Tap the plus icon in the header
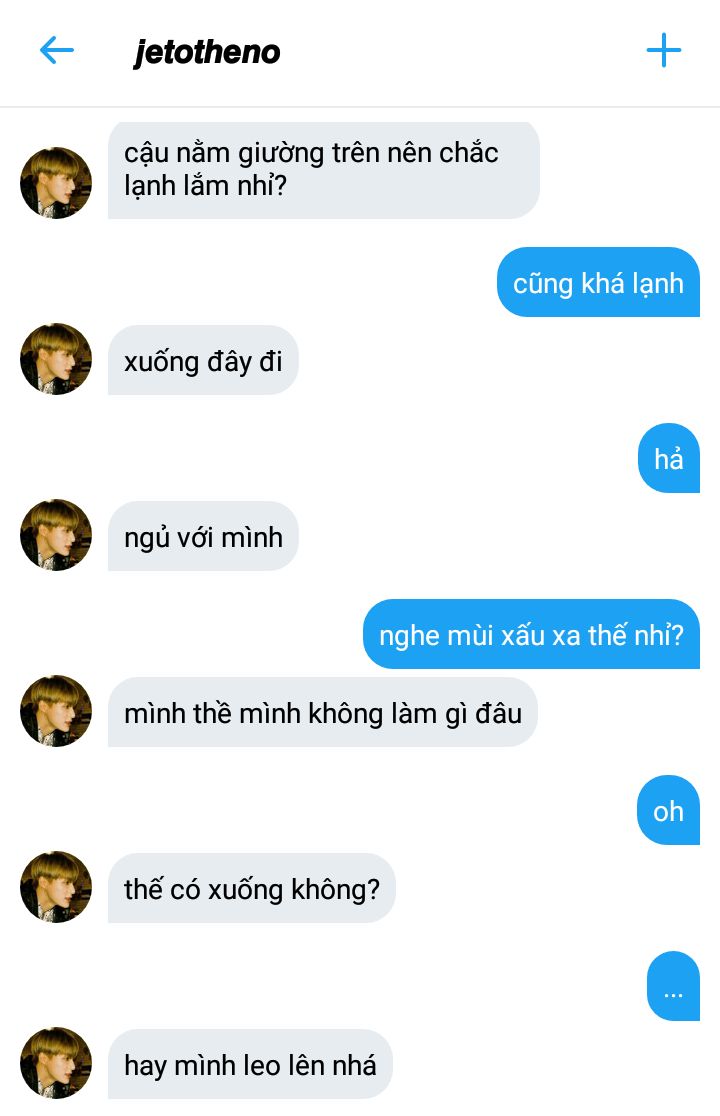Viewport: 720px width, 1116px height. 663,50
